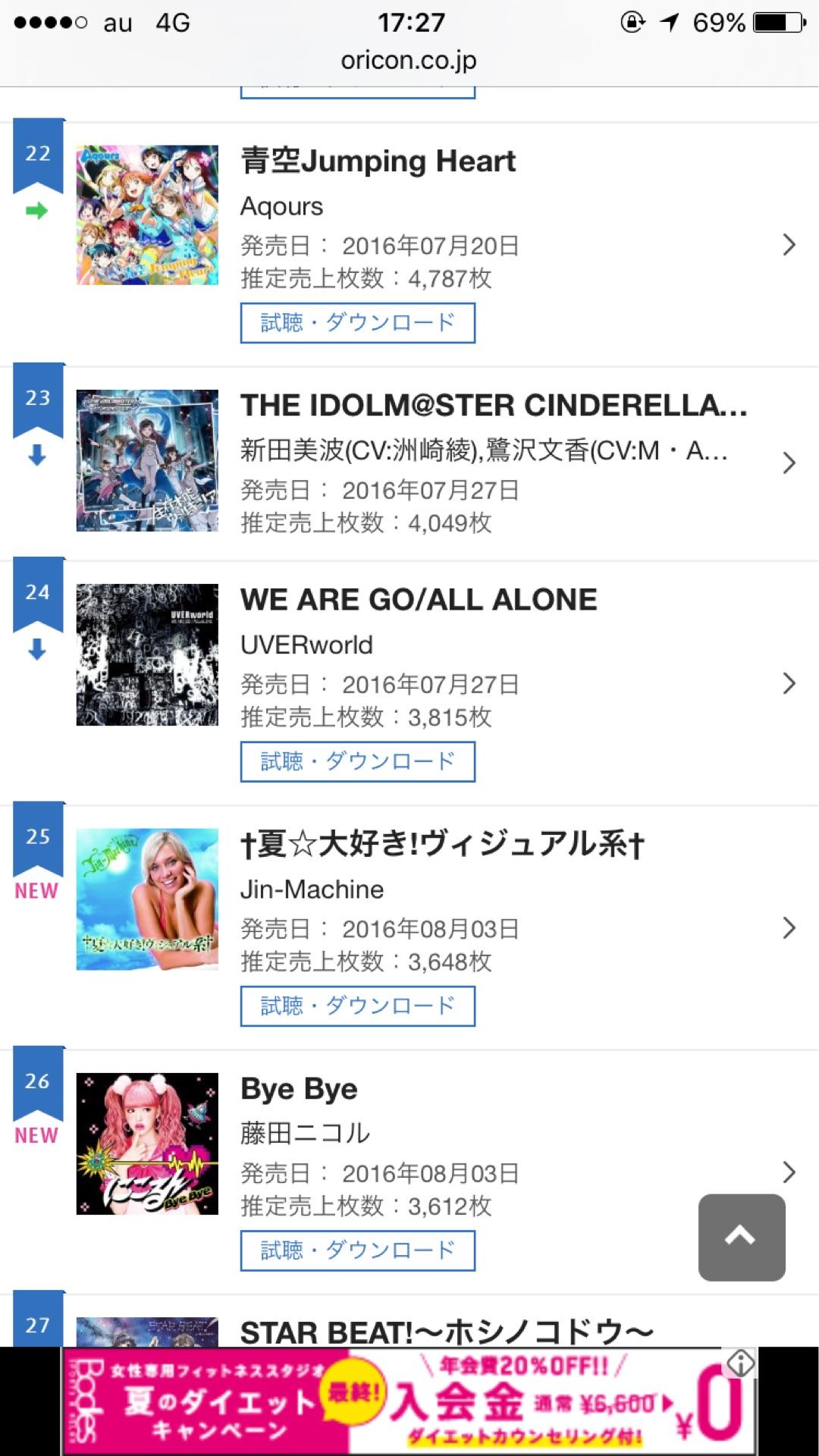
Task: Tap 試聴・ダウンロード under 青空Jumping Heart
Action: (x=357, y=323)
